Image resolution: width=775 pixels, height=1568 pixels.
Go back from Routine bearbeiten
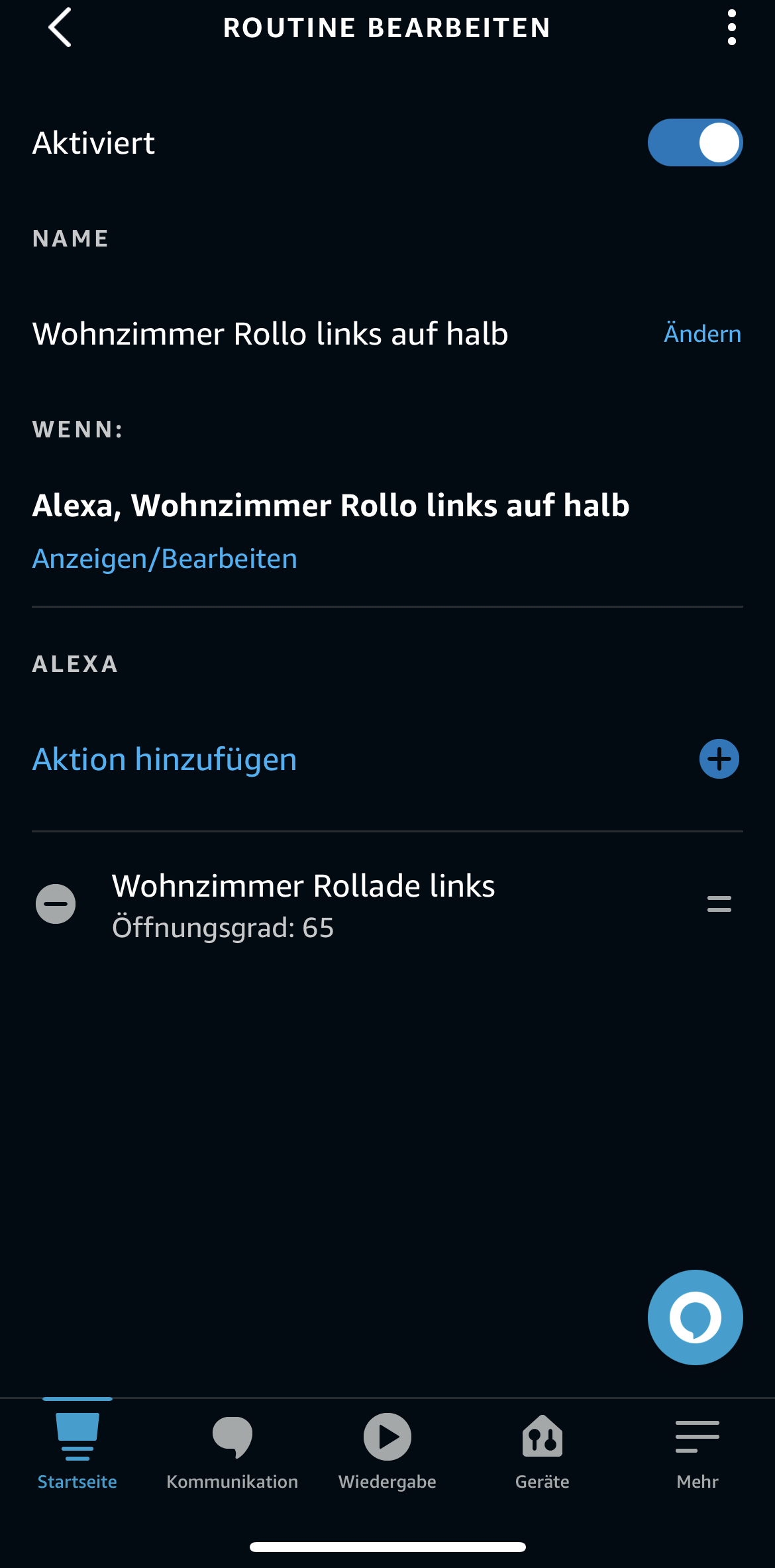pos(60,28)
